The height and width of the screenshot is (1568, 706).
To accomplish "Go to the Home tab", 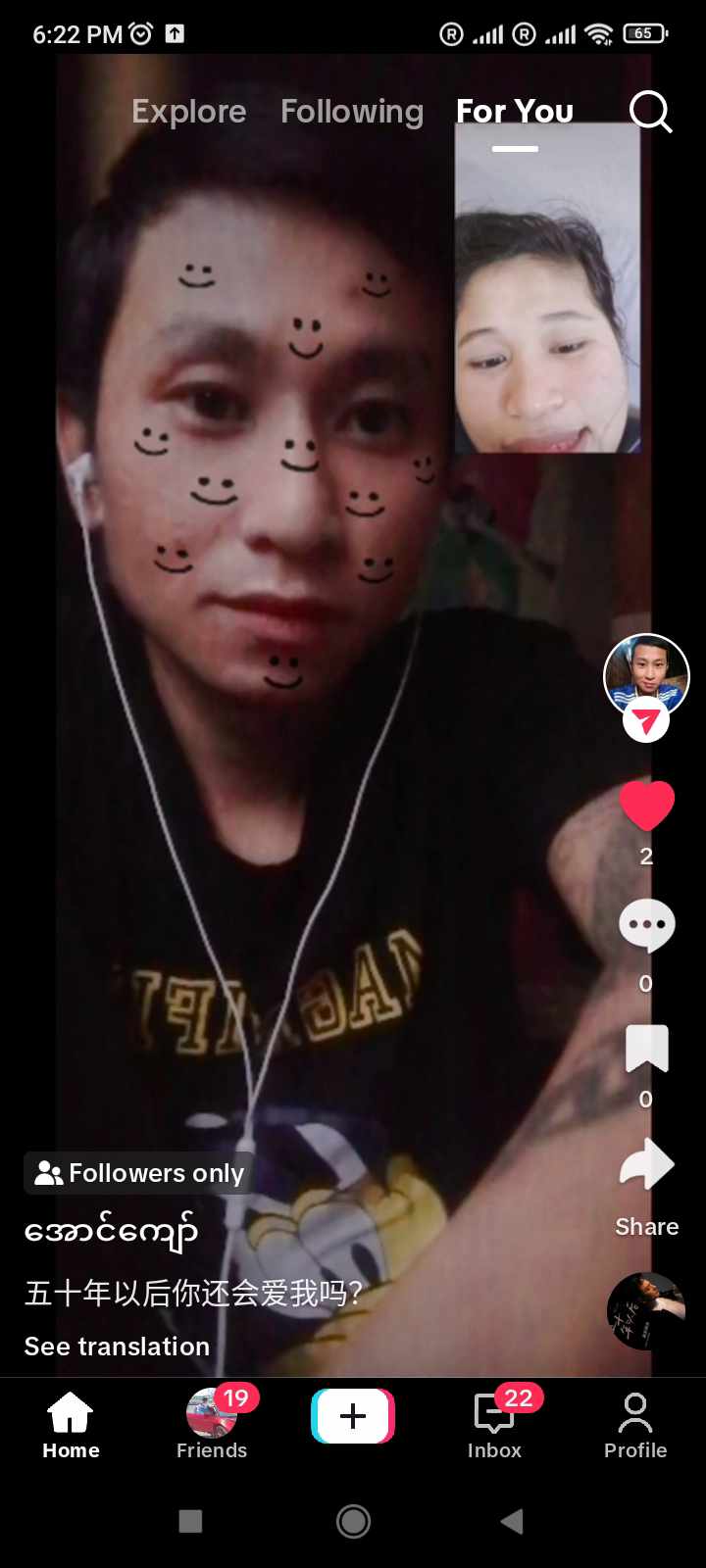I will pos(71,1425).
